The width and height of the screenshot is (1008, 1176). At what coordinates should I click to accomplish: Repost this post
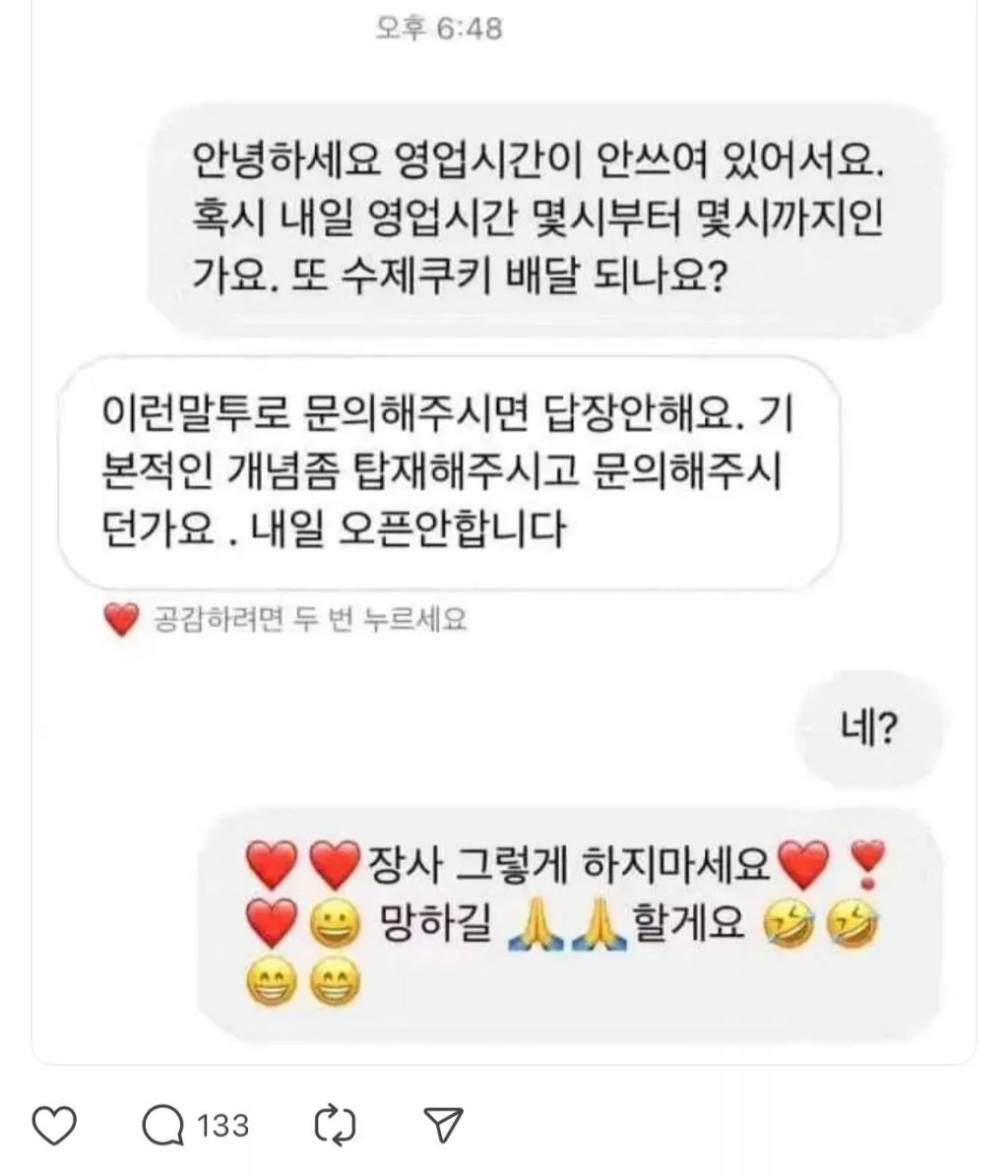coord(334,1125)
